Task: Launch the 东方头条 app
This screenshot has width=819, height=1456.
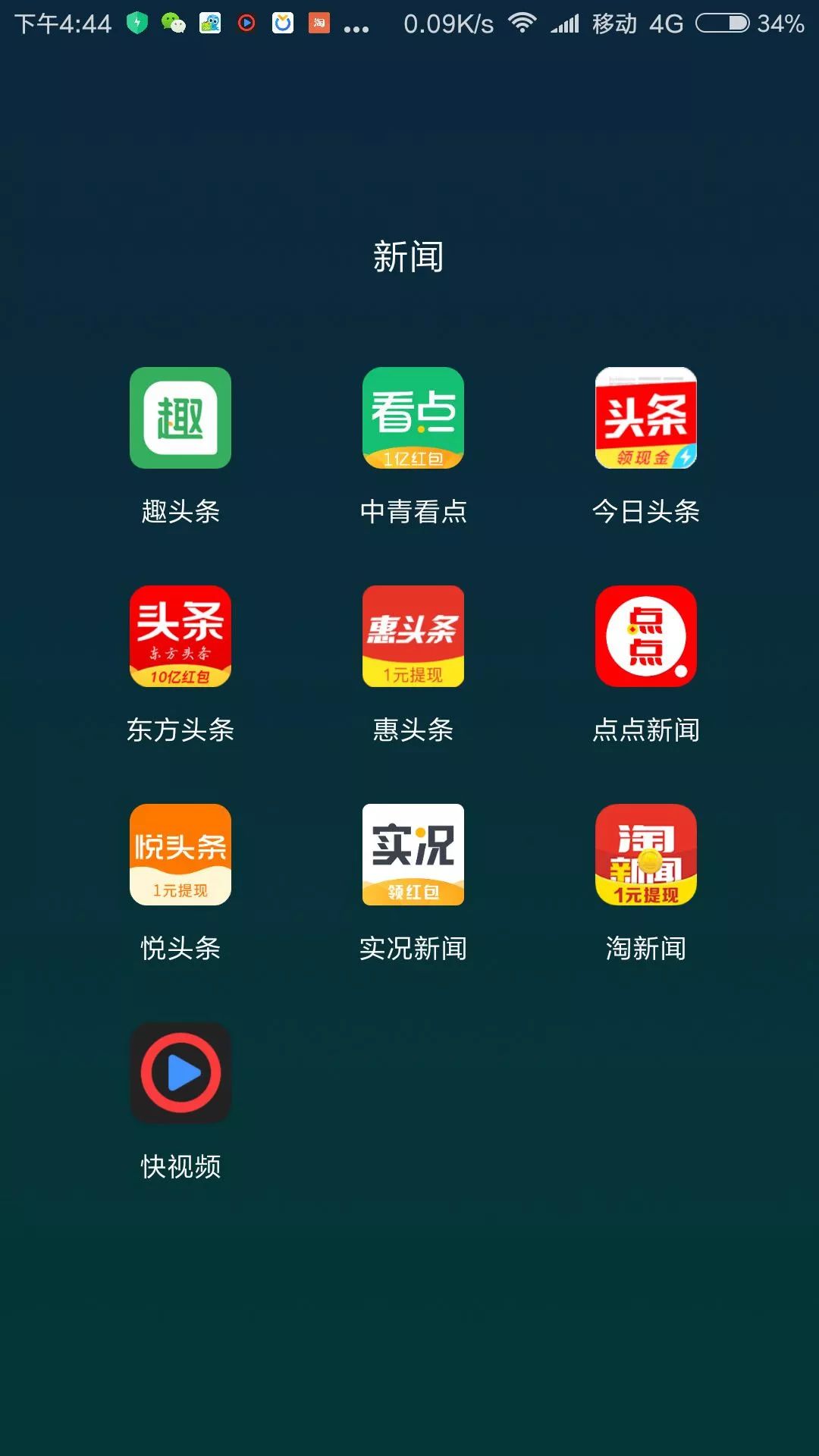Action: 180,636
